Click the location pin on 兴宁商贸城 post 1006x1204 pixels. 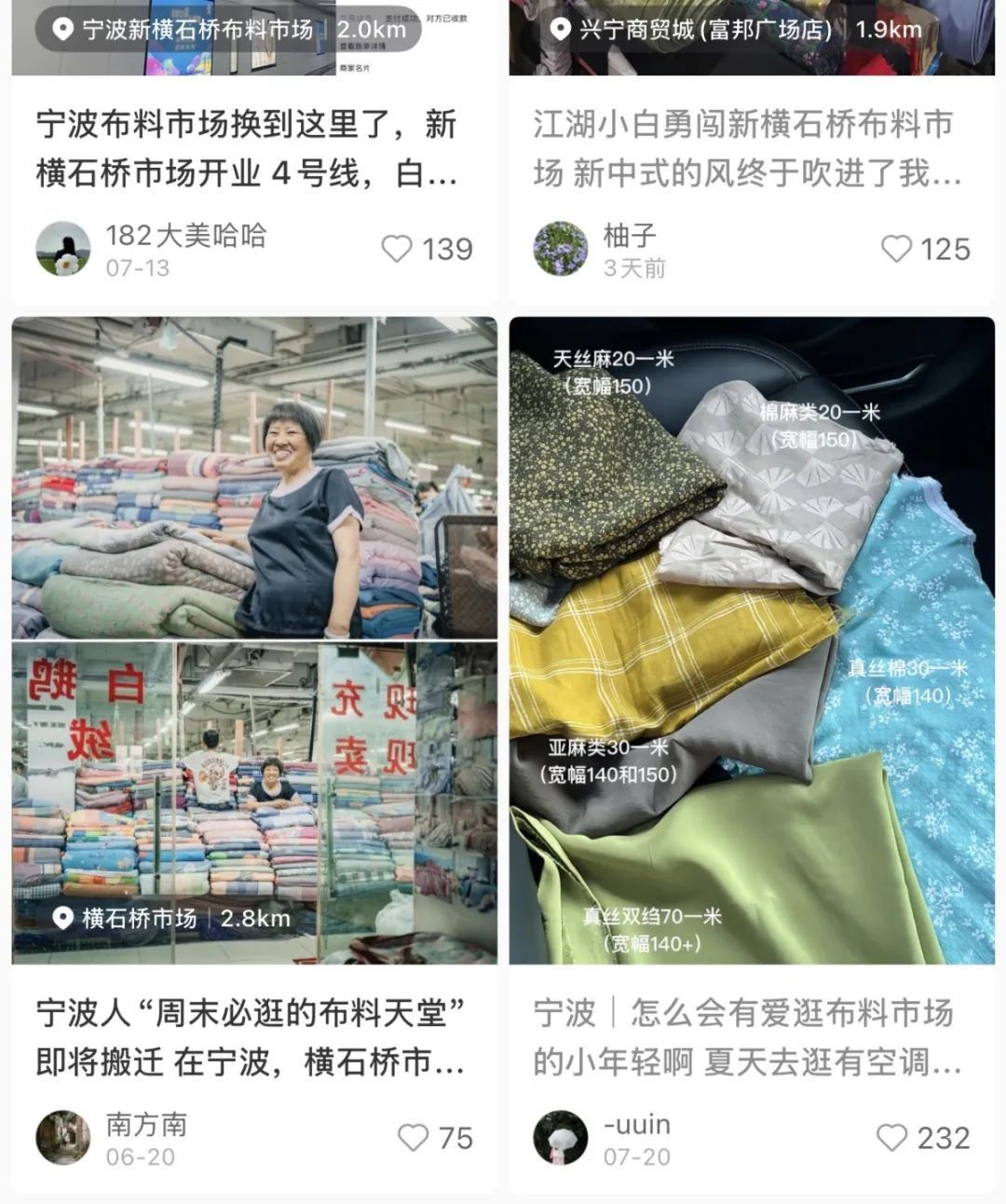coord(559,29)
